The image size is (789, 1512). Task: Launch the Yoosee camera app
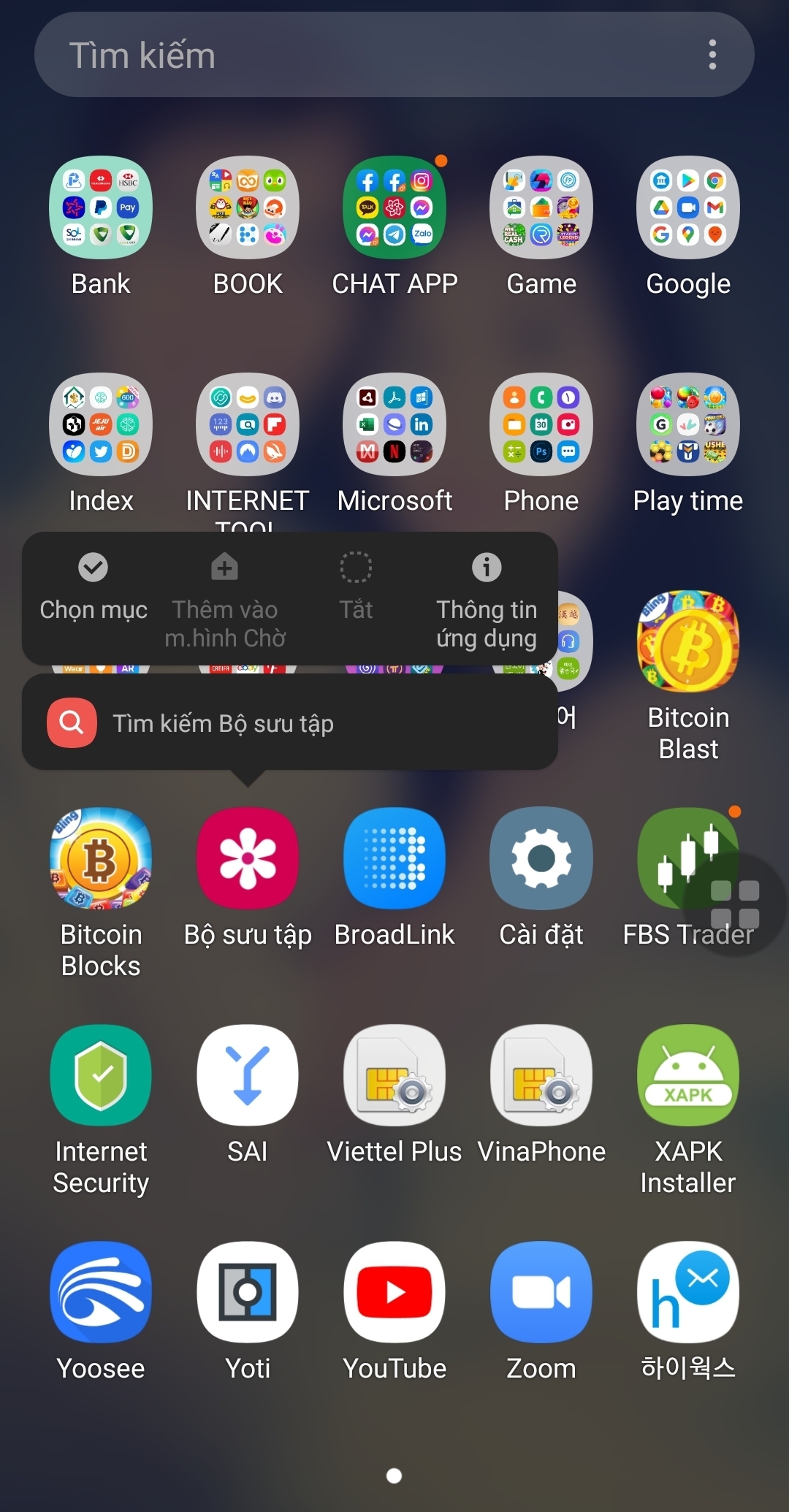tap(100, 1294)
